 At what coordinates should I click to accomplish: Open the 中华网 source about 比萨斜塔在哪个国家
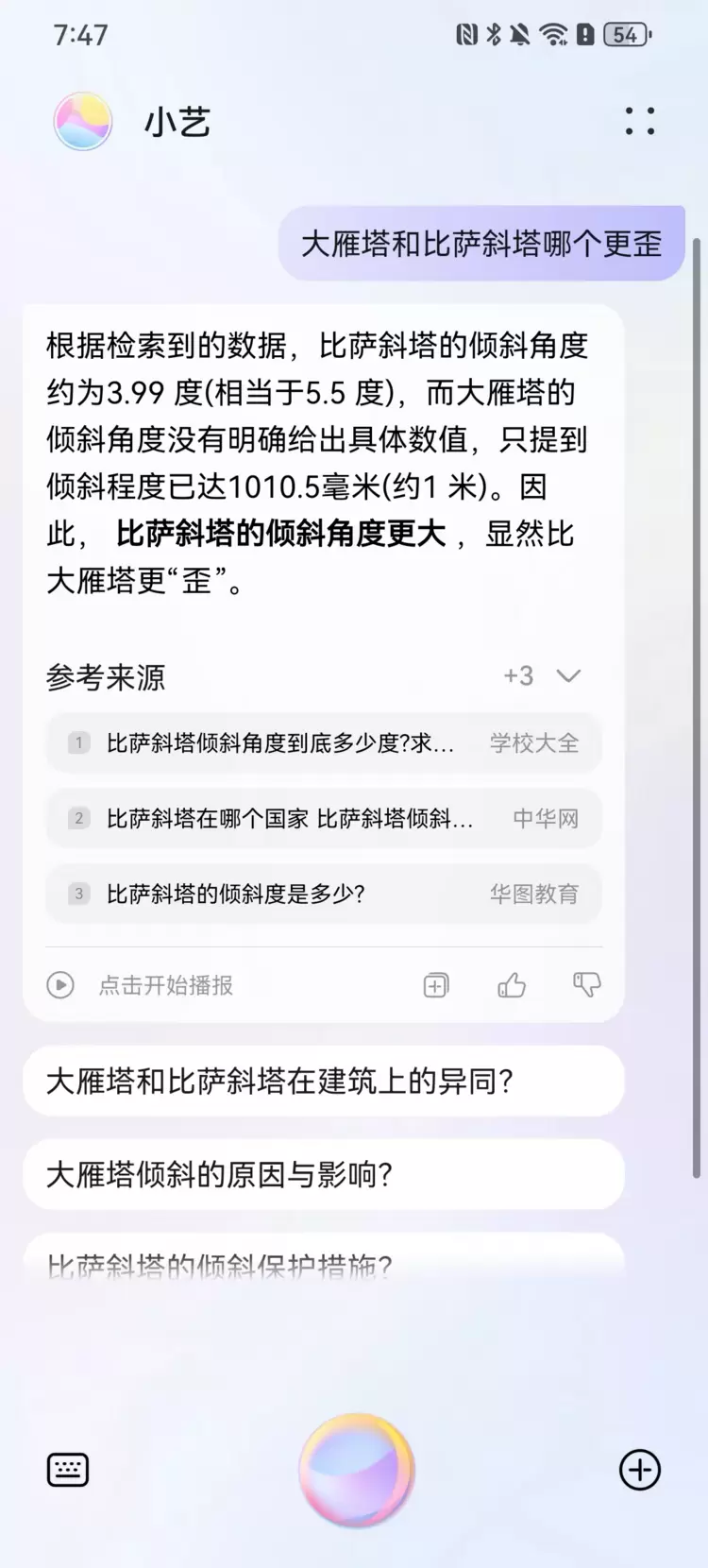pos(323,819)
